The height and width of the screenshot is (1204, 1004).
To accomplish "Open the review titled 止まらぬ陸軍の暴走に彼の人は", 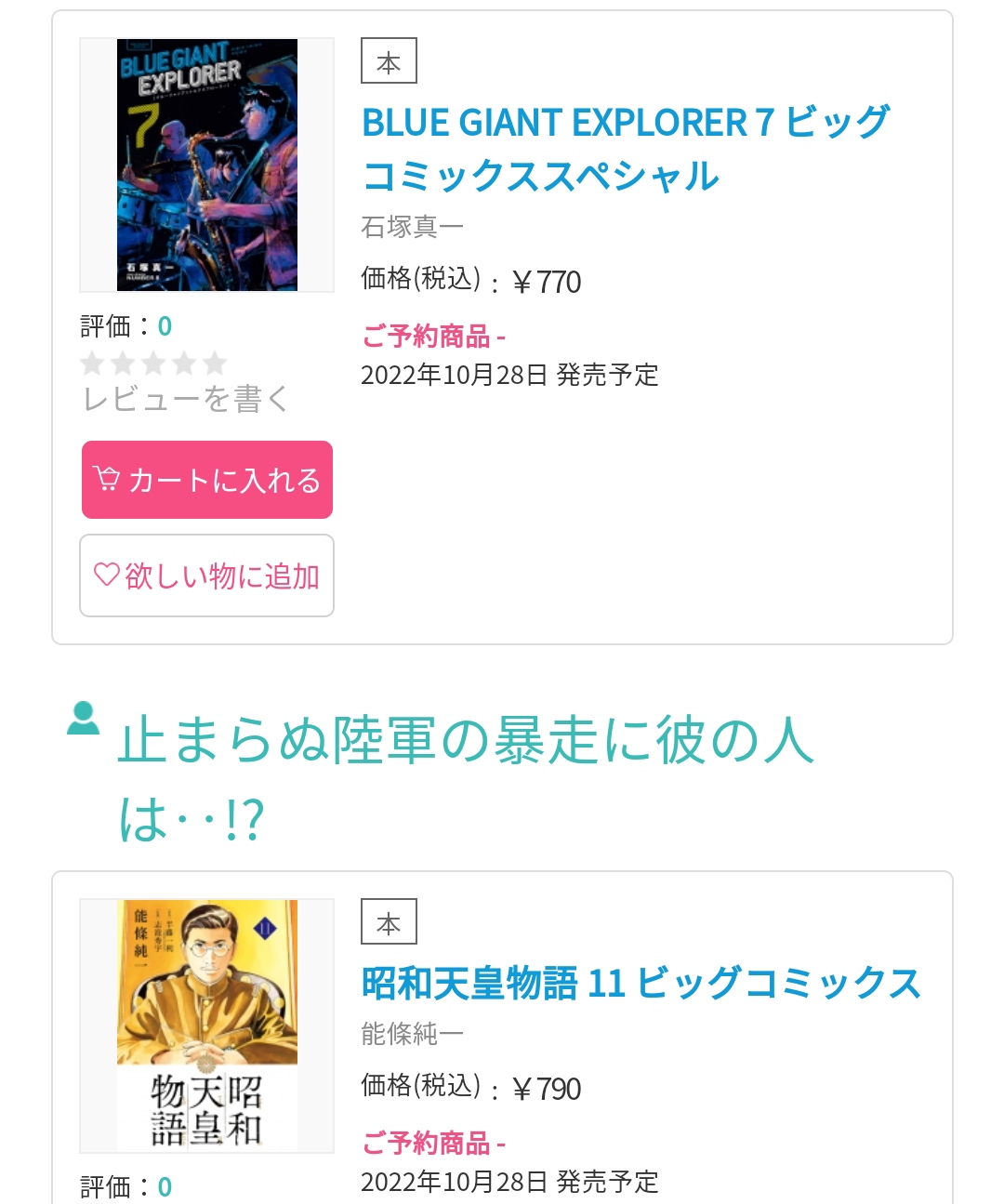I will coord(465,779).
